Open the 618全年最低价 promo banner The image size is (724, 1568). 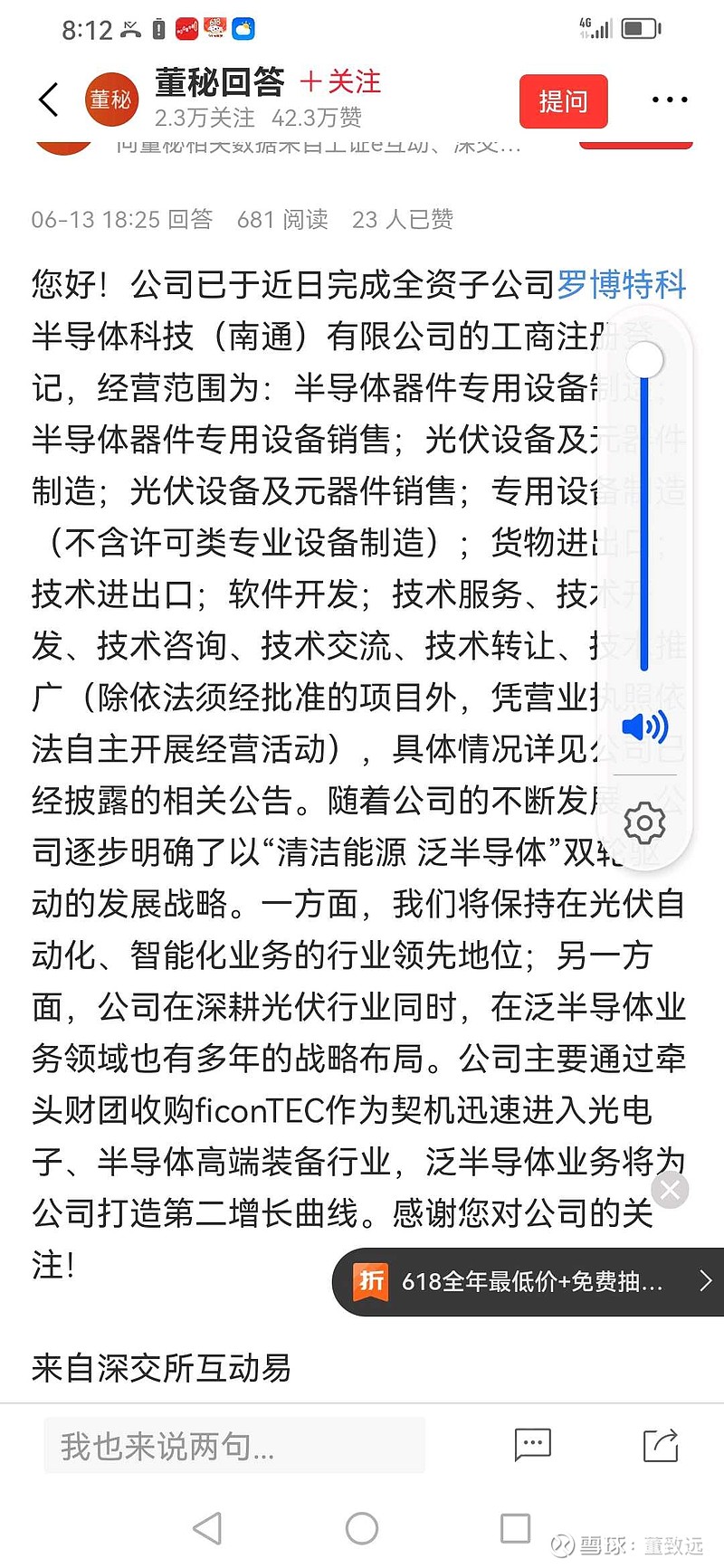pyautogui.click(x=529, y=1281)
